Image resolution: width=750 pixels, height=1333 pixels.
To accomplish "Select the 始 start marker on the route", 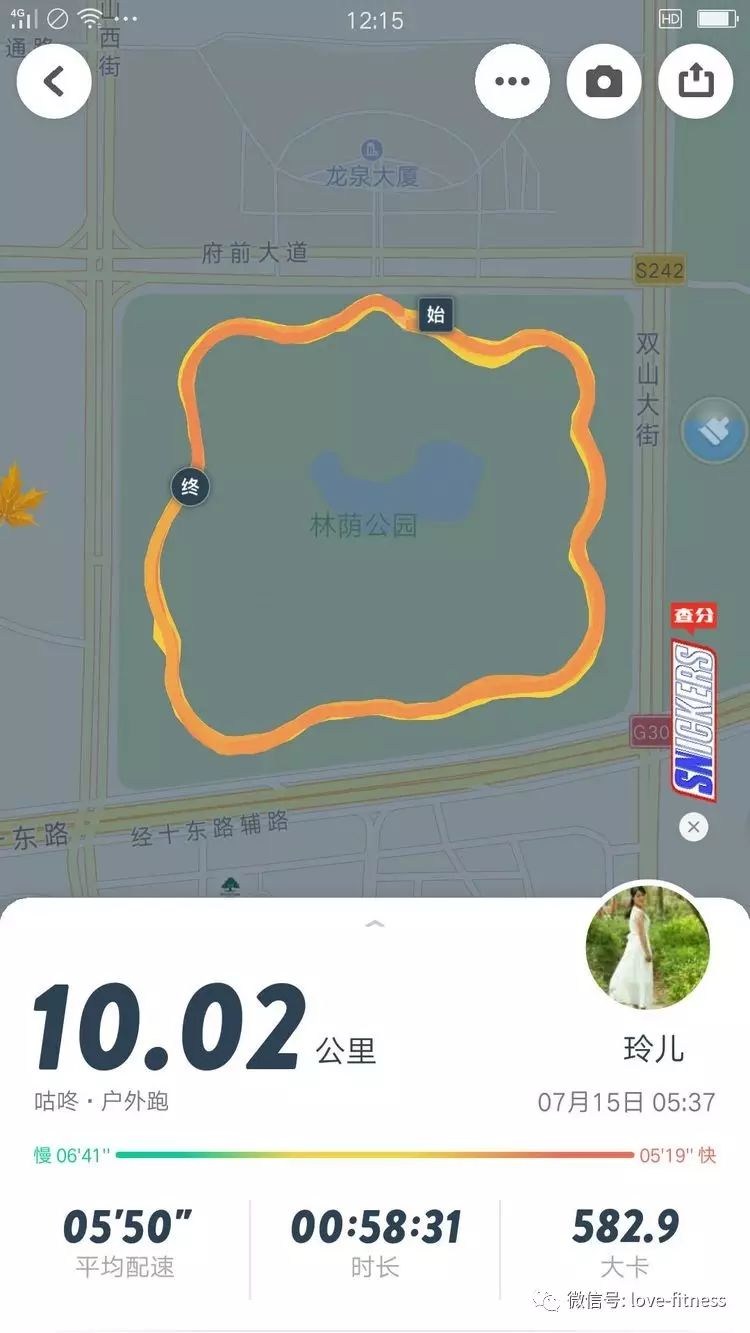I will [x=434, y=315].
